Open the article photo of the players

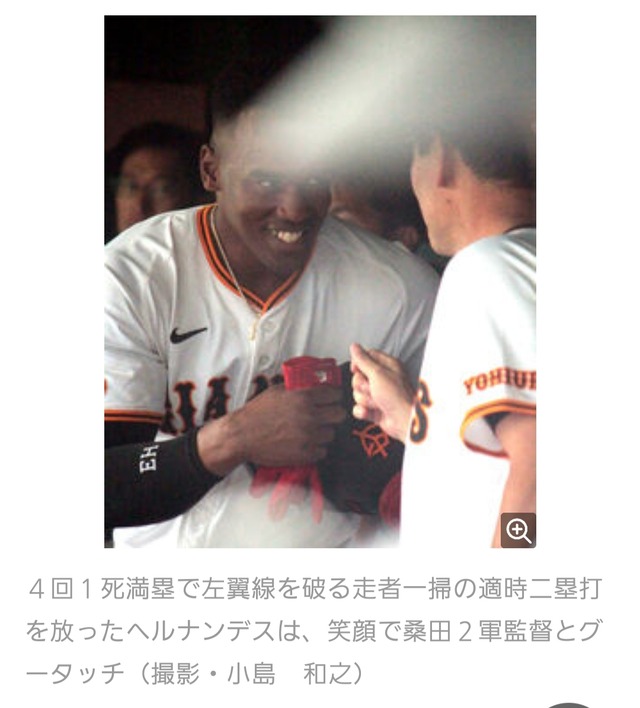(x=319, y=280)
